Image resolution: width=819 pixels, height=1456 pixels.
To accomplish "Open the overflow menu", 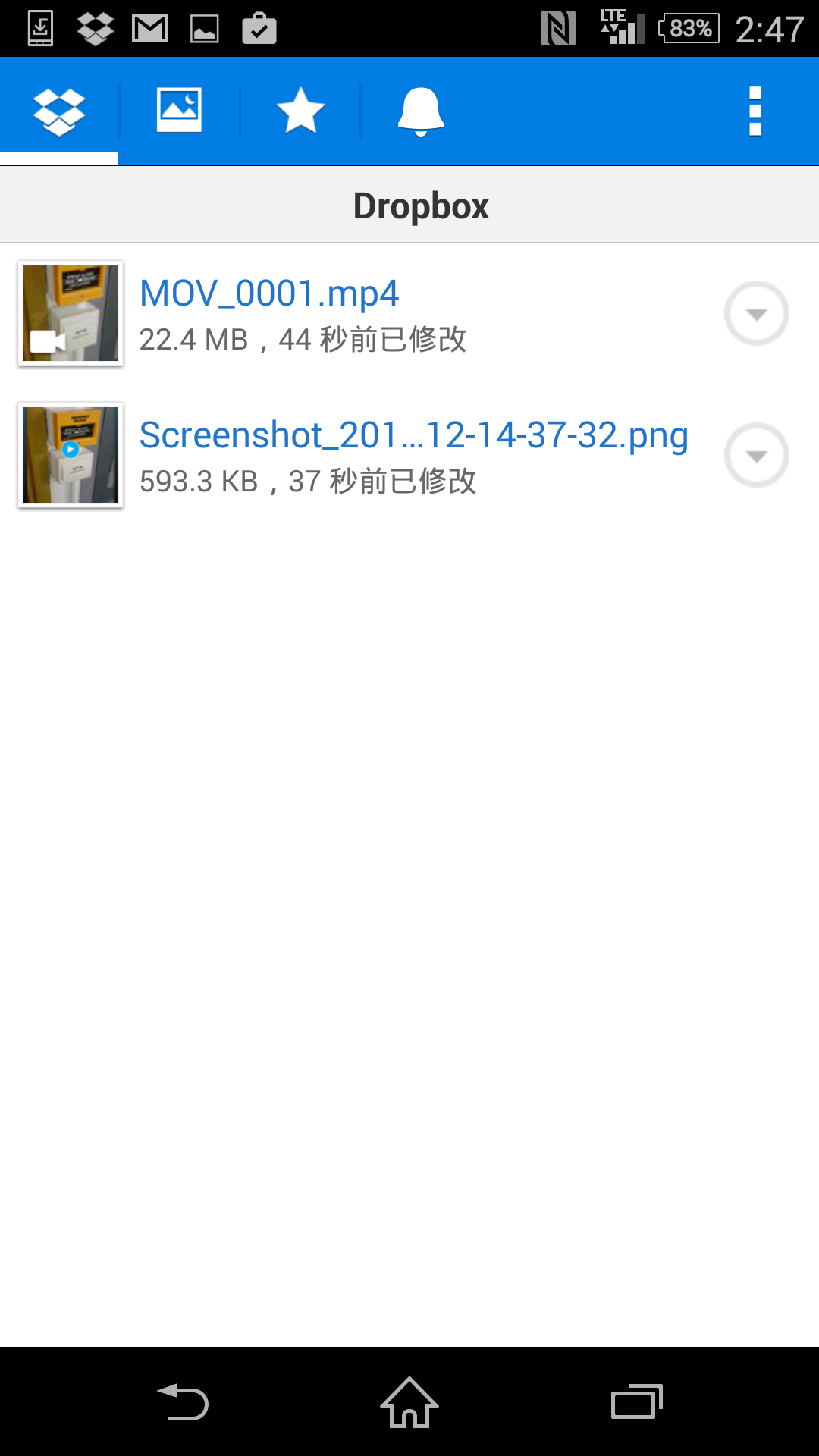I will pos(755,111).
